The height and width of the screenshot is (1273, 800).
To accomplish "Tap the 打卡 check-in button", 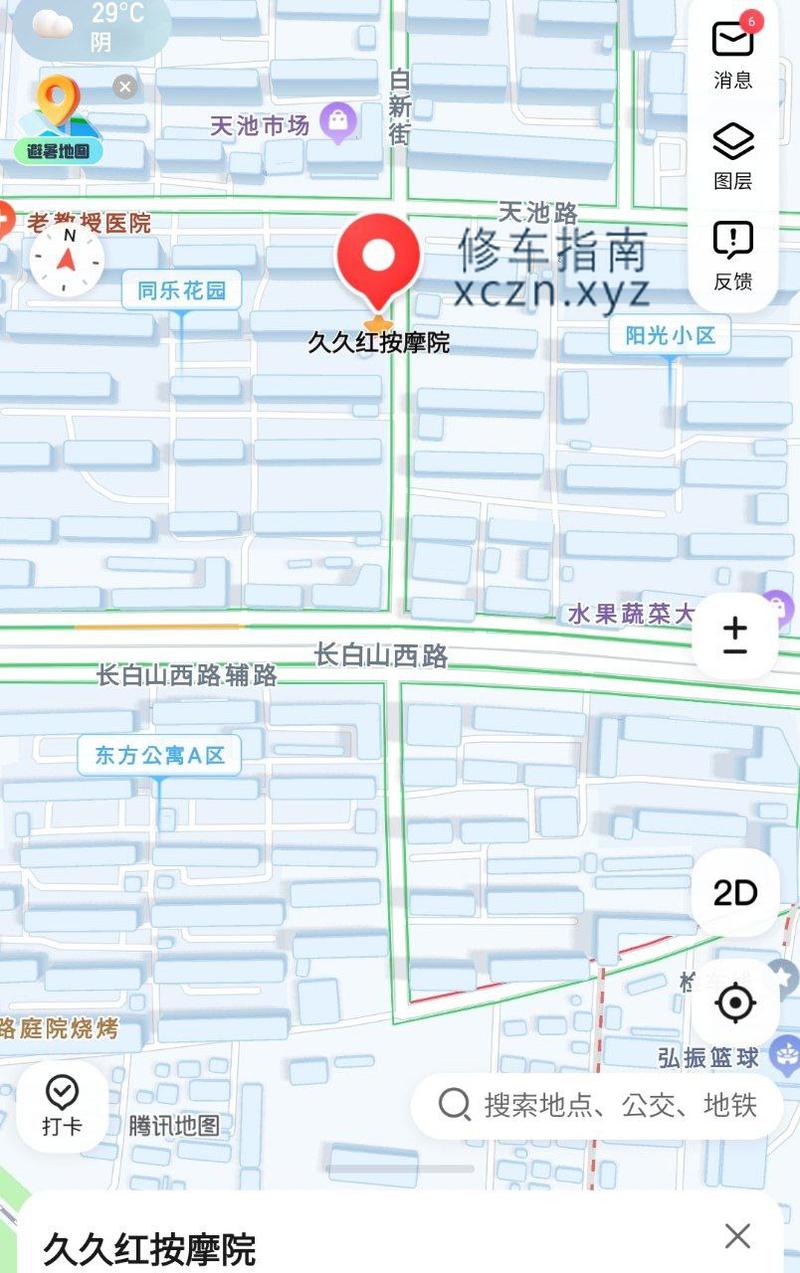I will point(62,1105).
